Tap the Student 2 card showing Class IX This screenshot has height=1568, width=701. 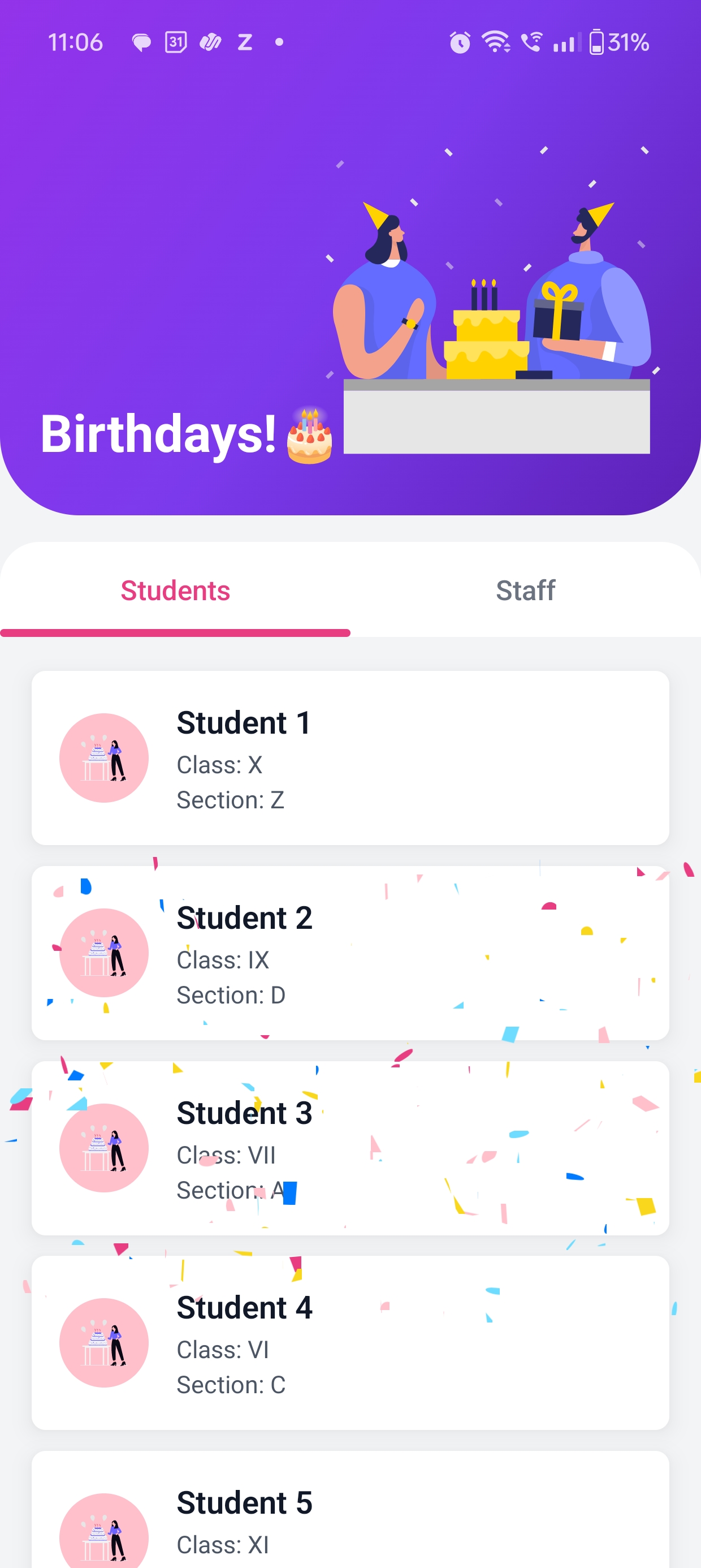pos(350,953)
